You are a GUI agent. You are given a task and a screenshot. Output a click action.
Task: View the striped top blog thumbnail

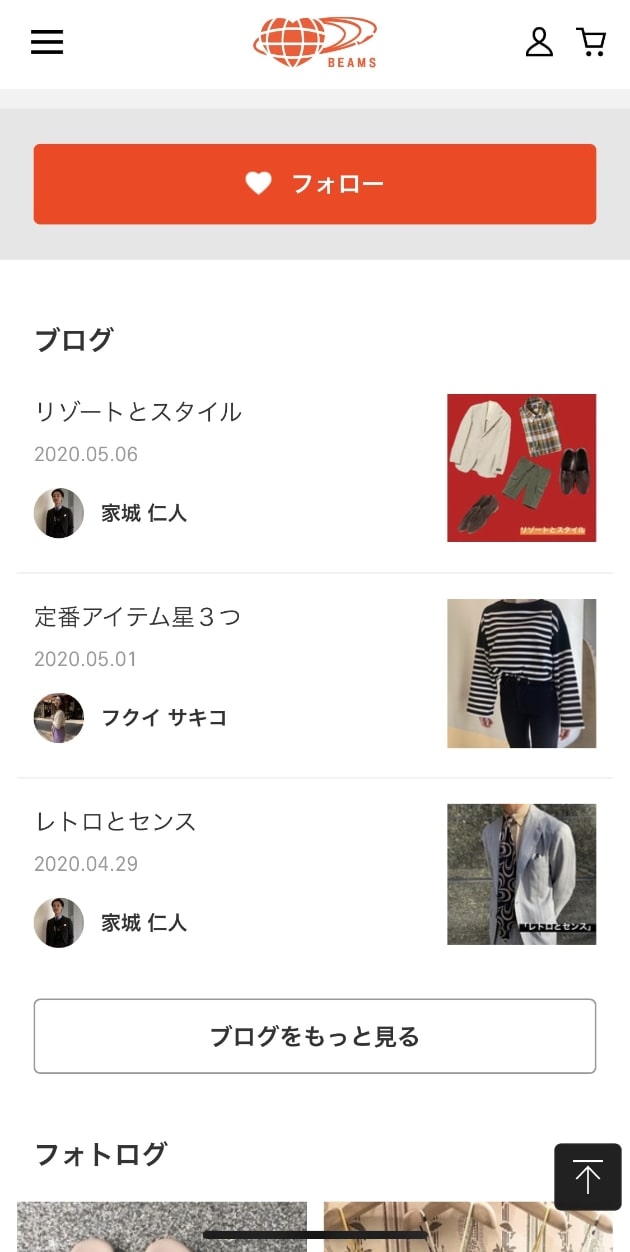pos(521,673)
